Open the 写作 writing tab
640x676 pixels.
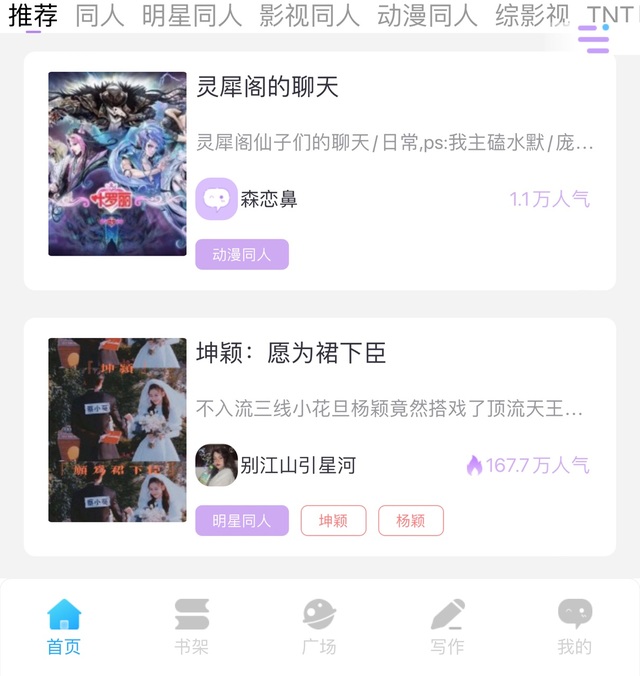pyautogui.click(x=447, y=627)
